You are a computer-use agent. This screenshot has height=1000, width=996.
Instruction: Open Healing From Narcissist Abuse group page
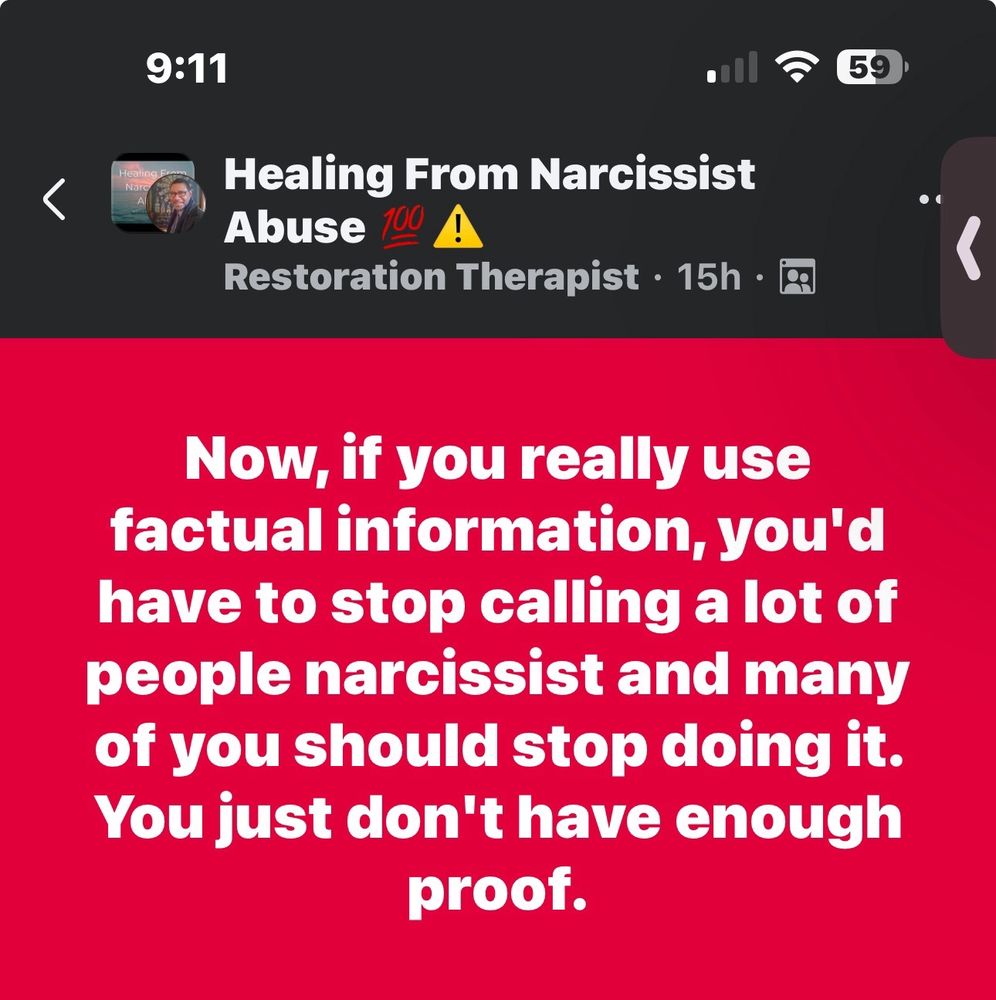click(488, 176)
